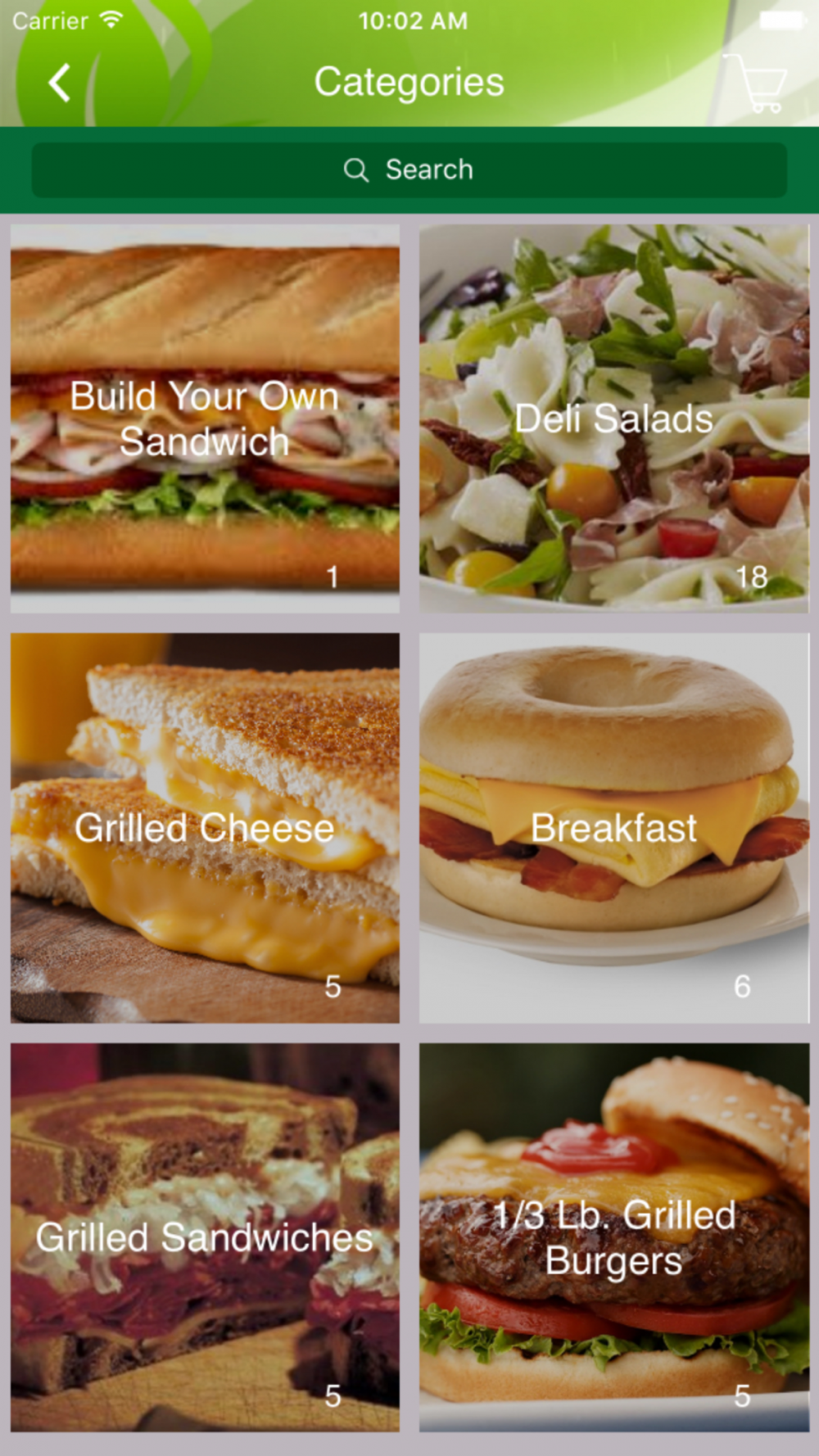
Task: Select the Grilled Cheese category
Action: [x=205, y=828]
